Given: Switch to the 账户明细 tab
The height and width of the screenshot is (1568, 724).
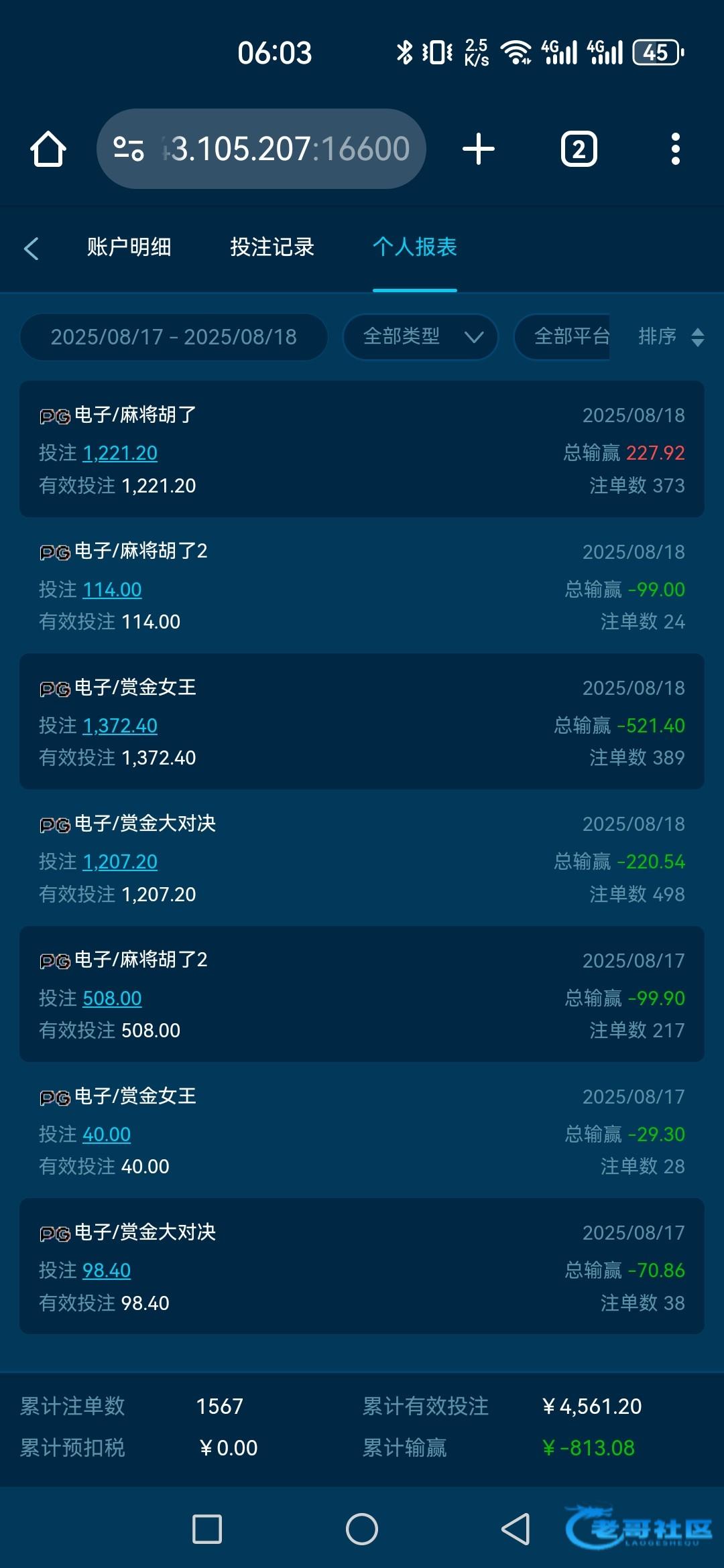Looking at the screenshot, I should (129, 247).
